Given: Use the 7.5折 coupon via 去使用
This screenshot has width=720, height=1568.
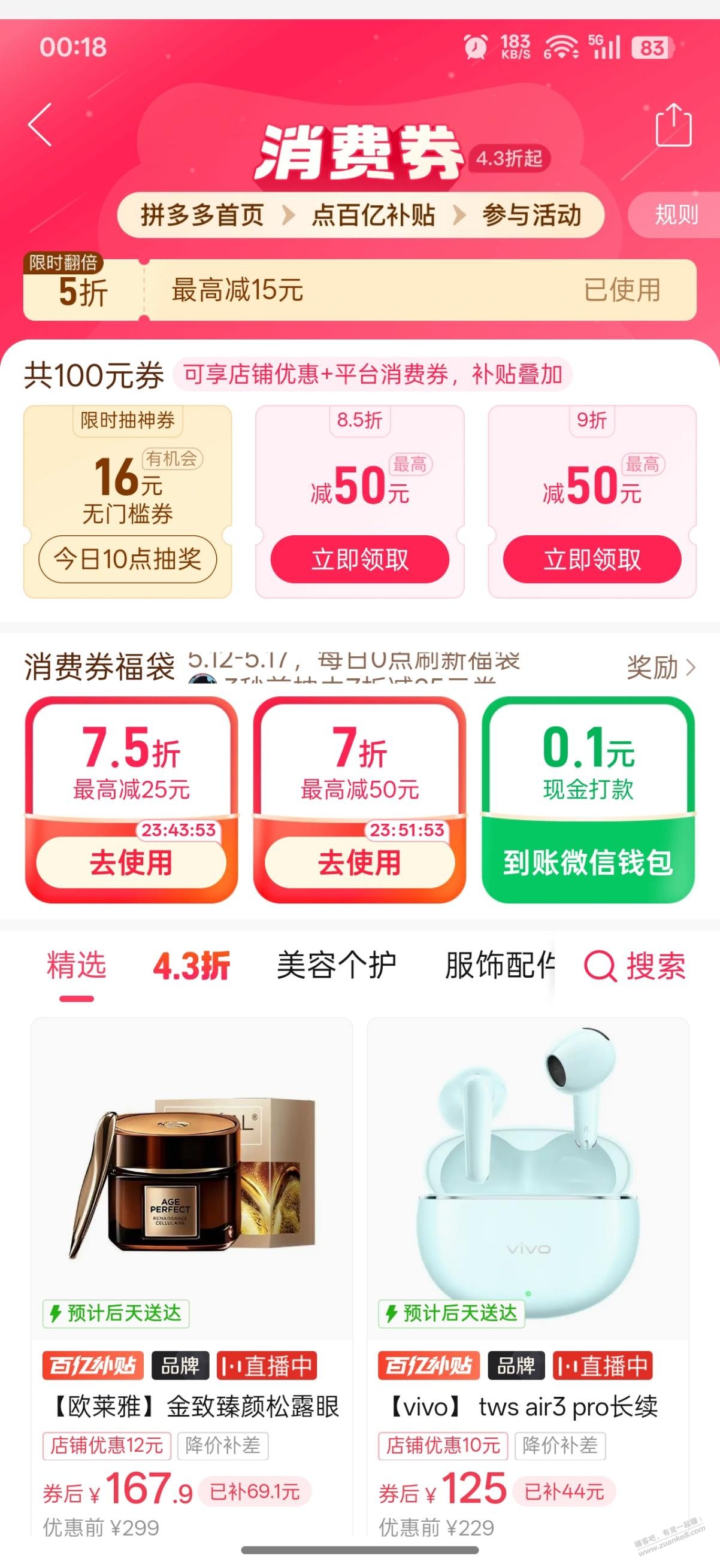Looking at the screenshot, I should click(131, 863).
